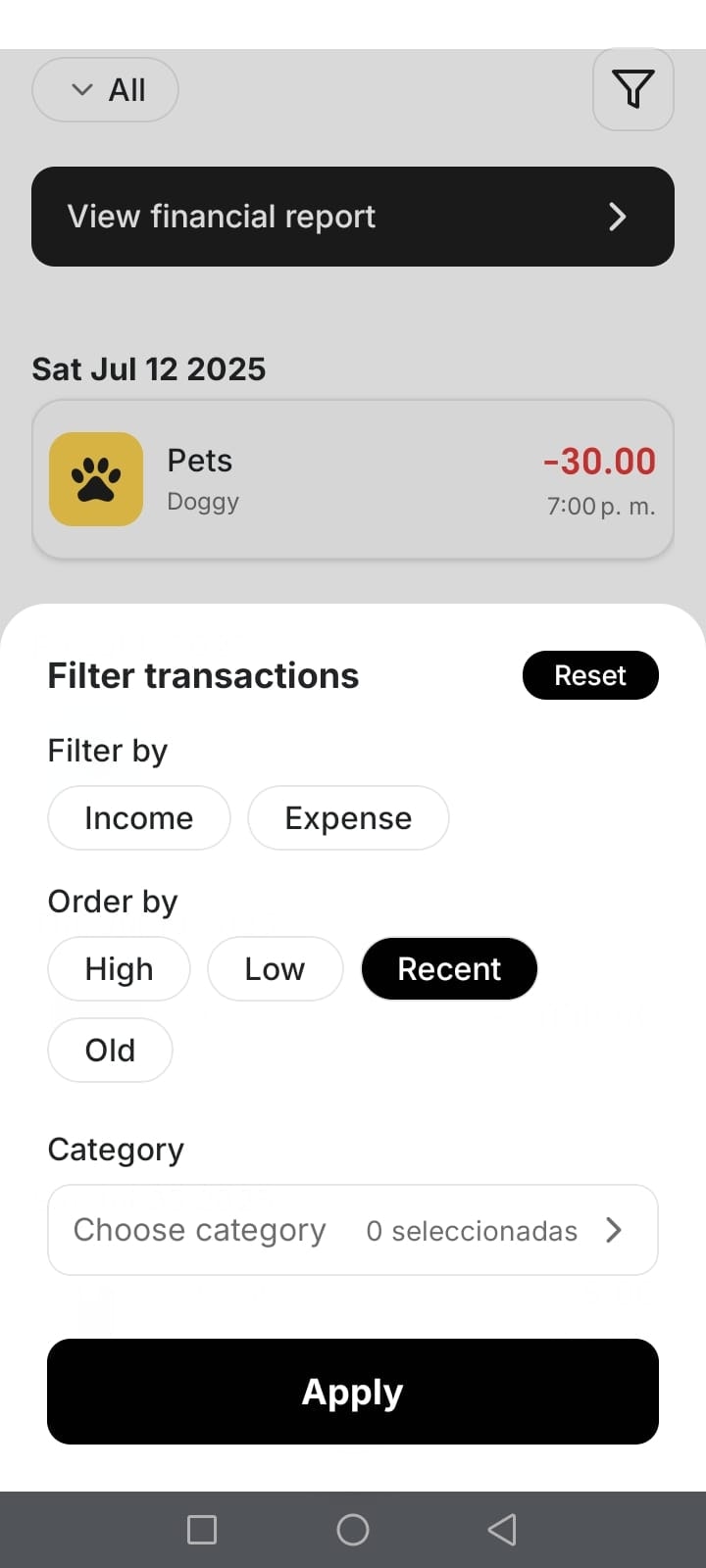Go back using the system back button

coord(502,1530)
